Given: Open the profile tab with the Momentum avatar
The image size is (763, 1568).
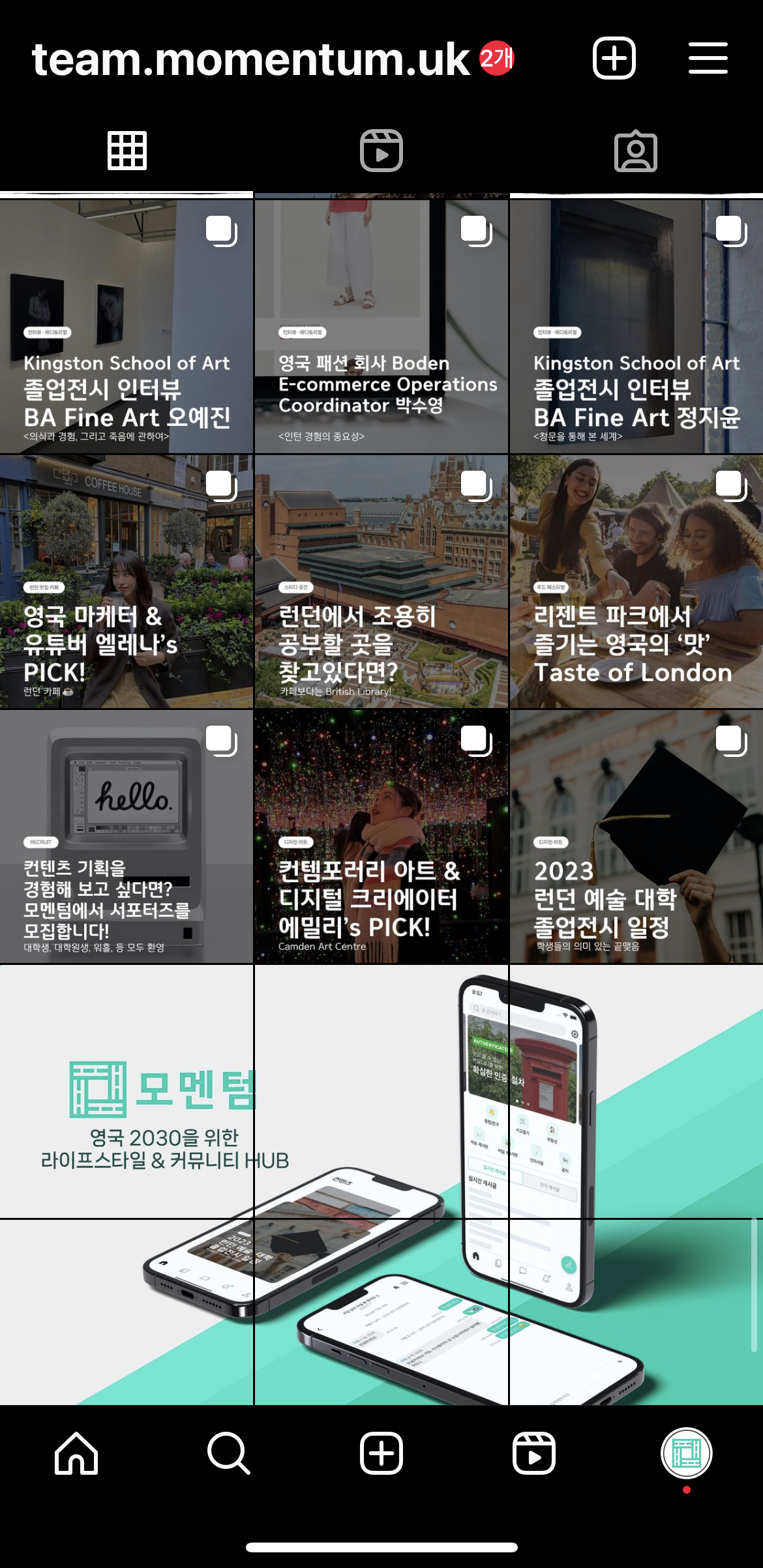Looking at the screenshot, I should click(686, 1453).
